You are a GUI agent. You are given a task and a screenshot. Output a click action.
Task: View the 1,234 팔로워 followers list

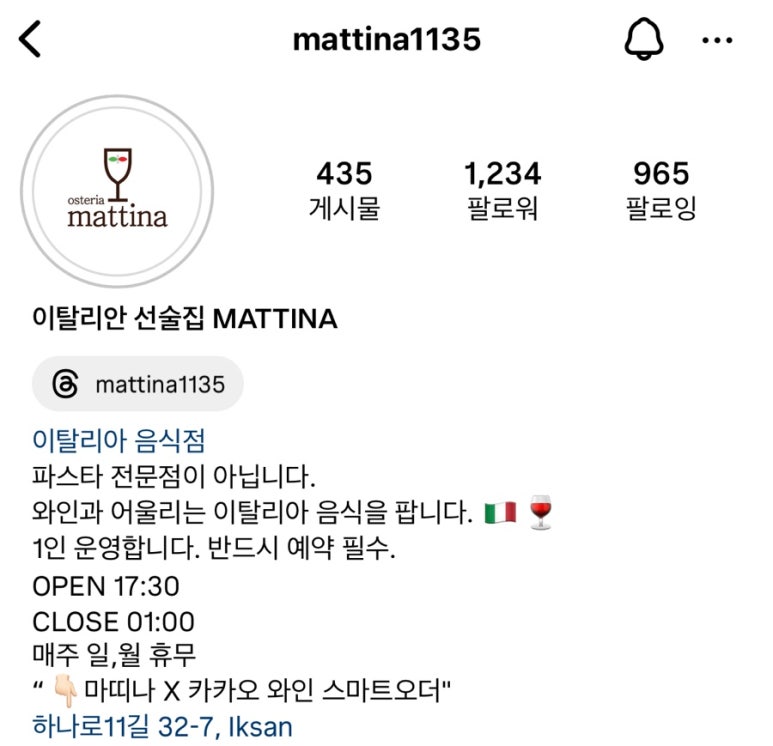[x=502, y=190]
